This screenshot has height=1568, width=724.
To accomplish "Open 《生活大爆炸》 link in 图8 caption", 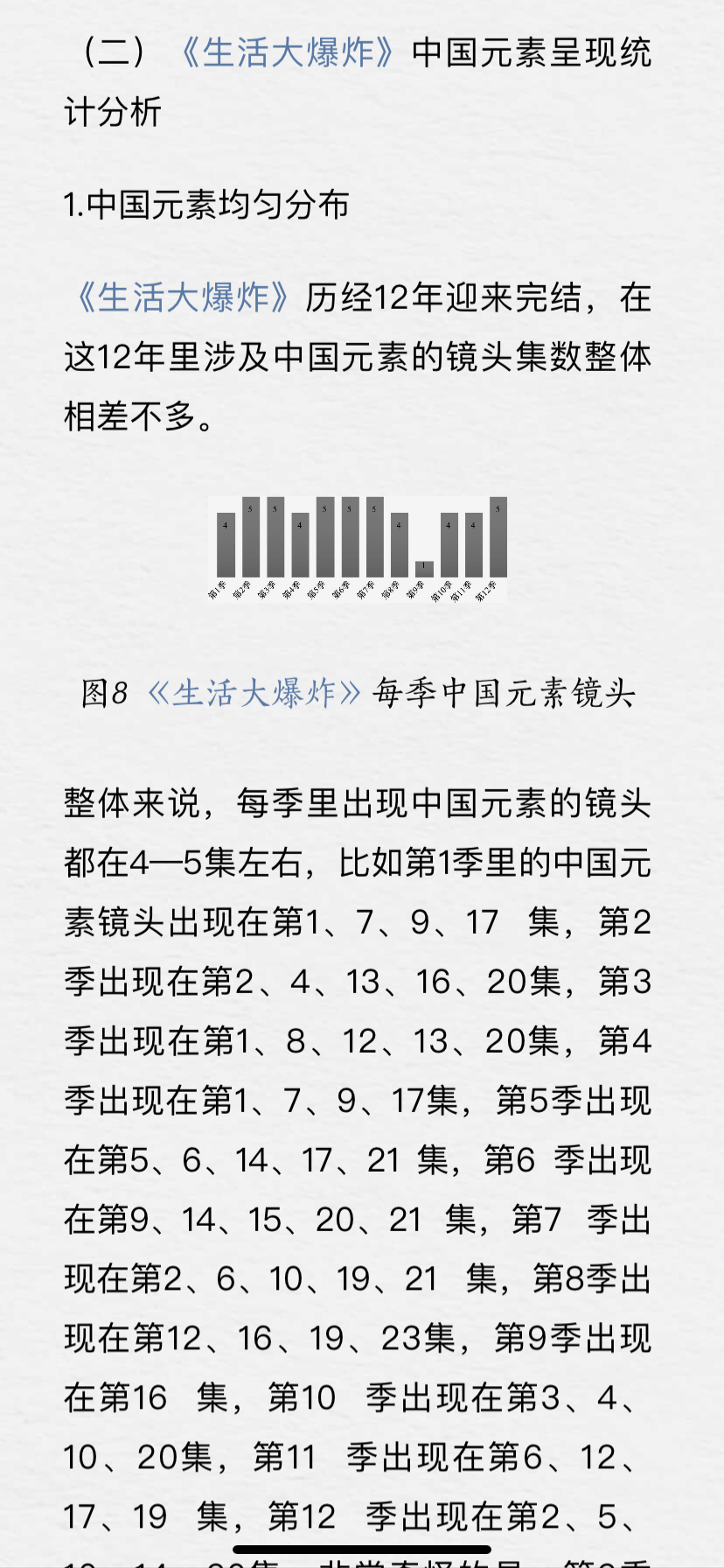I will 254,693.
